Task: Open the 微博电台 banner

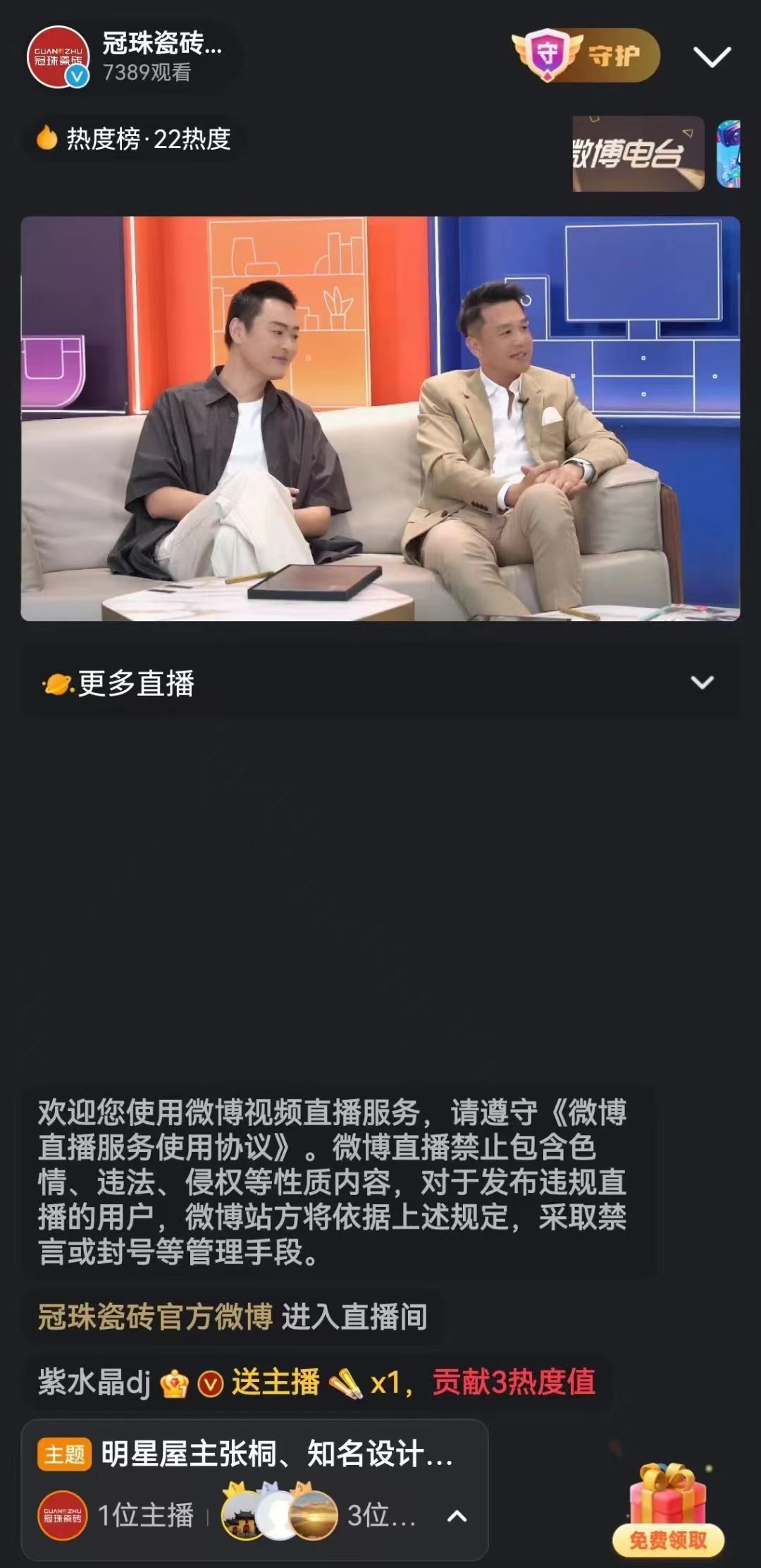Action: coord(638,154)
